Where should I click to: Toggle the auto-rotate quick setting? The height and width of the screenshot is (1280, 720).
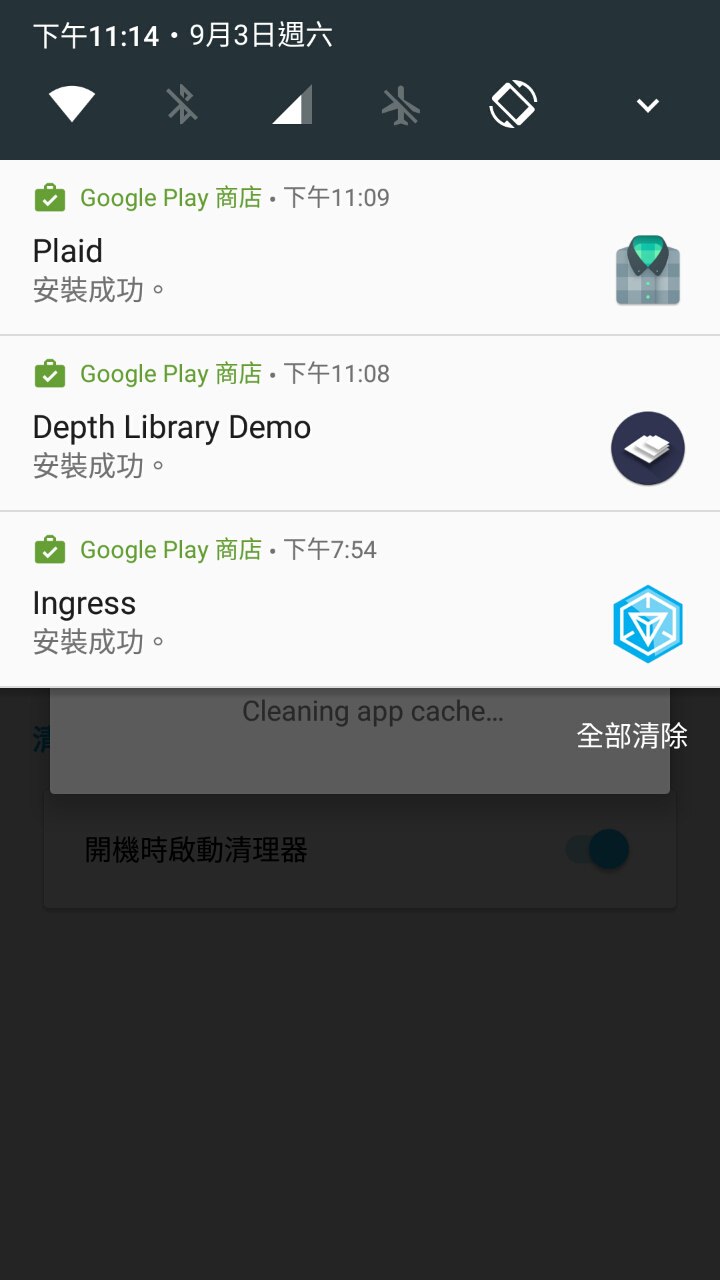tap(513, 104)
